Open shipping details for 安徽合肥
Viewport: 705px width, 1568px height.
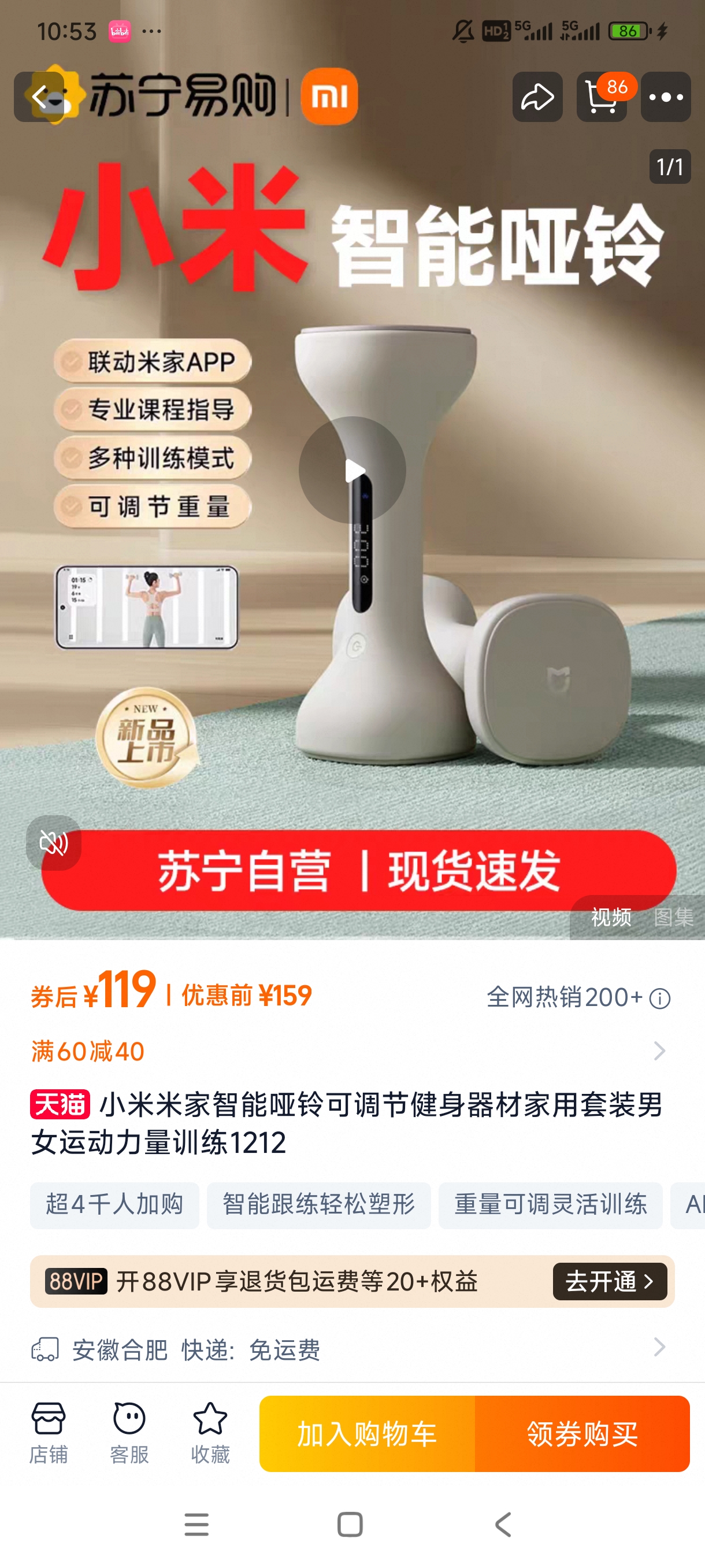point(659,1348)
